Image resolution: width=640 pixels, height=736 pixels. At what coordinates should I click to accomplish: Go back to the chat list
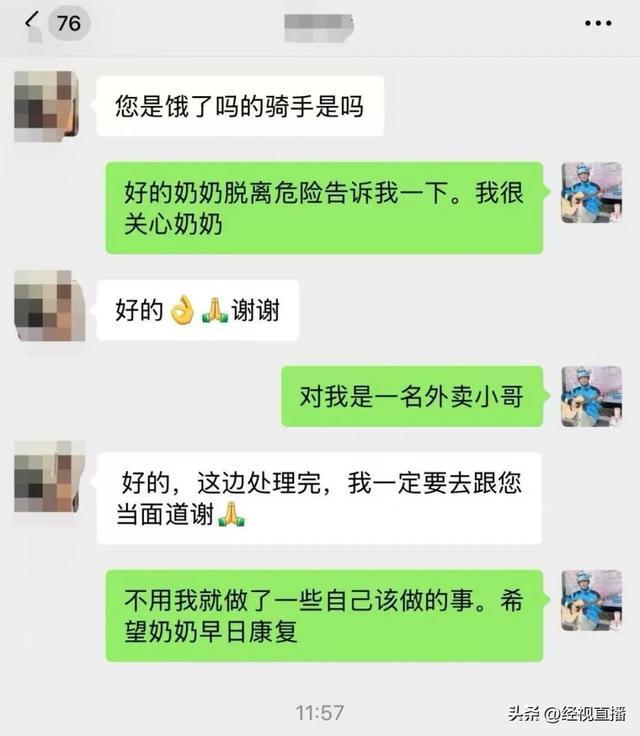point(34,22)
